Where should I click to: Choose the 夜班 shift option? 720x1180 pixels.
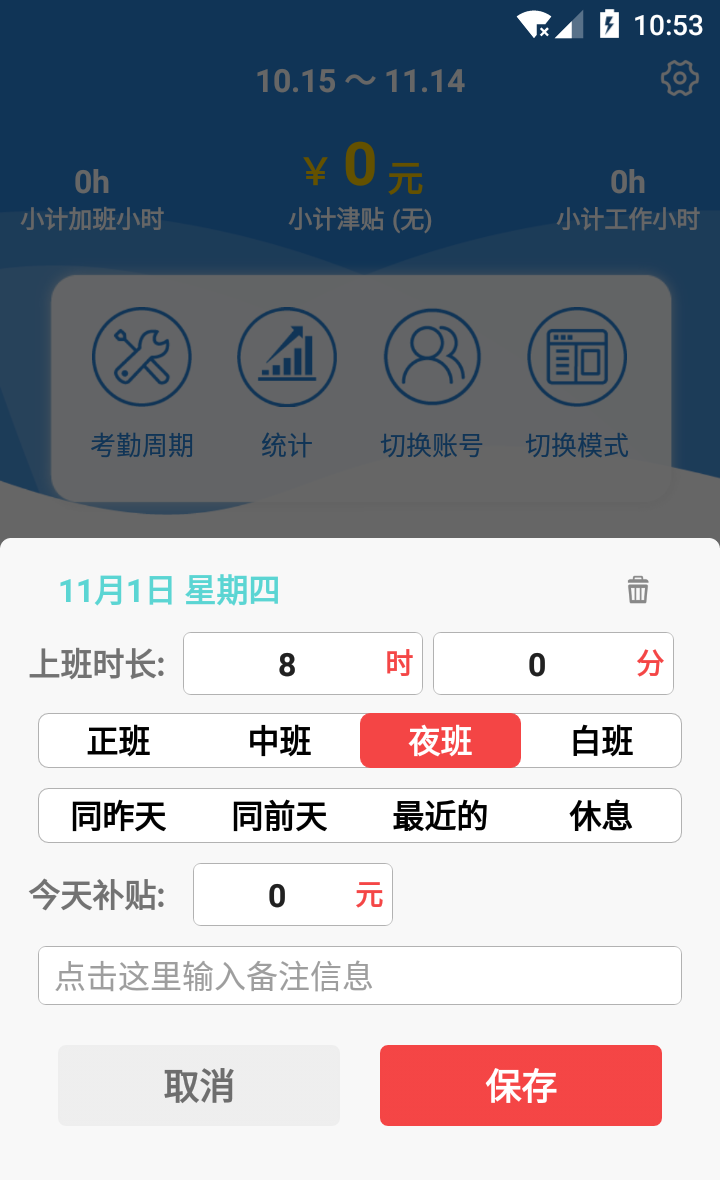point(440,741)
